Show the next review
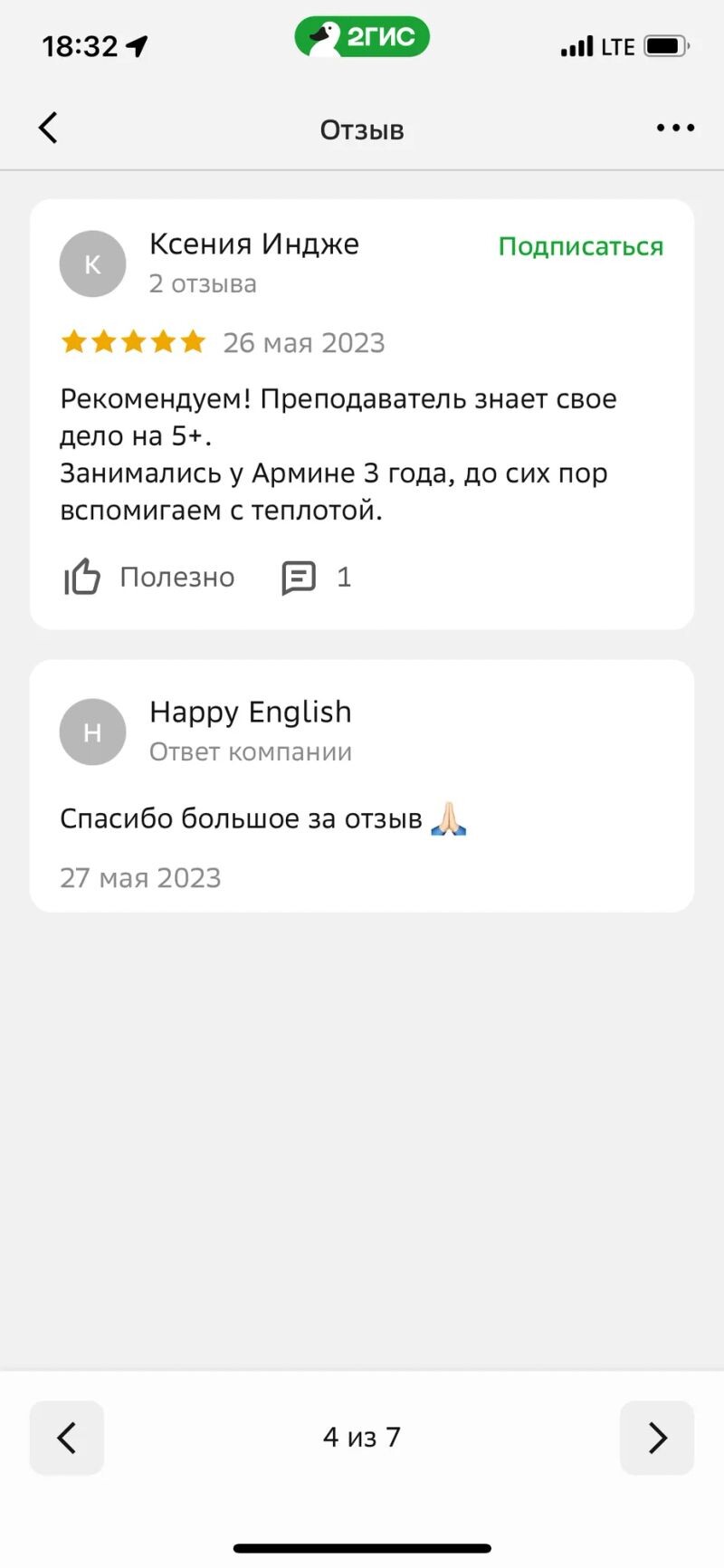The height and width of the screenshot is (1568, 724). 656,1438
